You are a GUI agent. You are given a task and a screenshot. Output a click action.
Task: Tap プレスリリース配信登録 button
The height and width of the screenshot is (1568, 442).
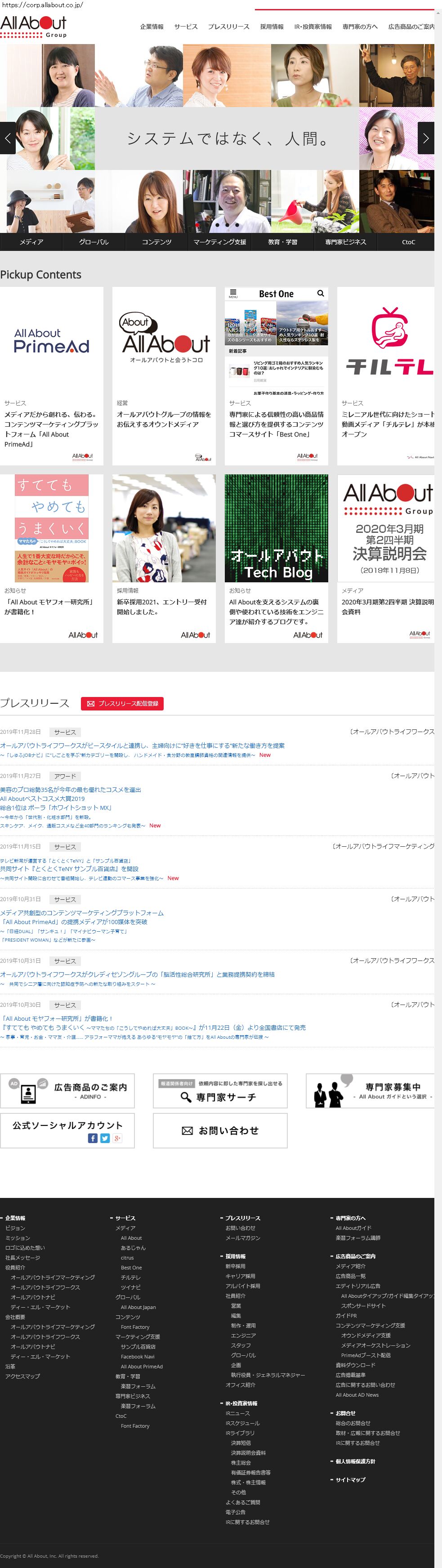122,703
